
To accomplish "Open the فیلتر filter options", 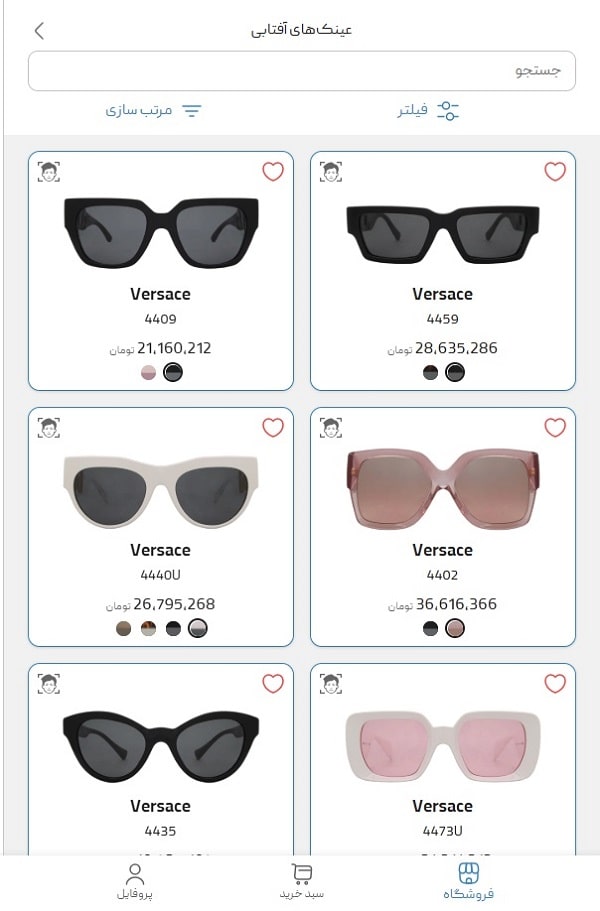I will [428, 111].
